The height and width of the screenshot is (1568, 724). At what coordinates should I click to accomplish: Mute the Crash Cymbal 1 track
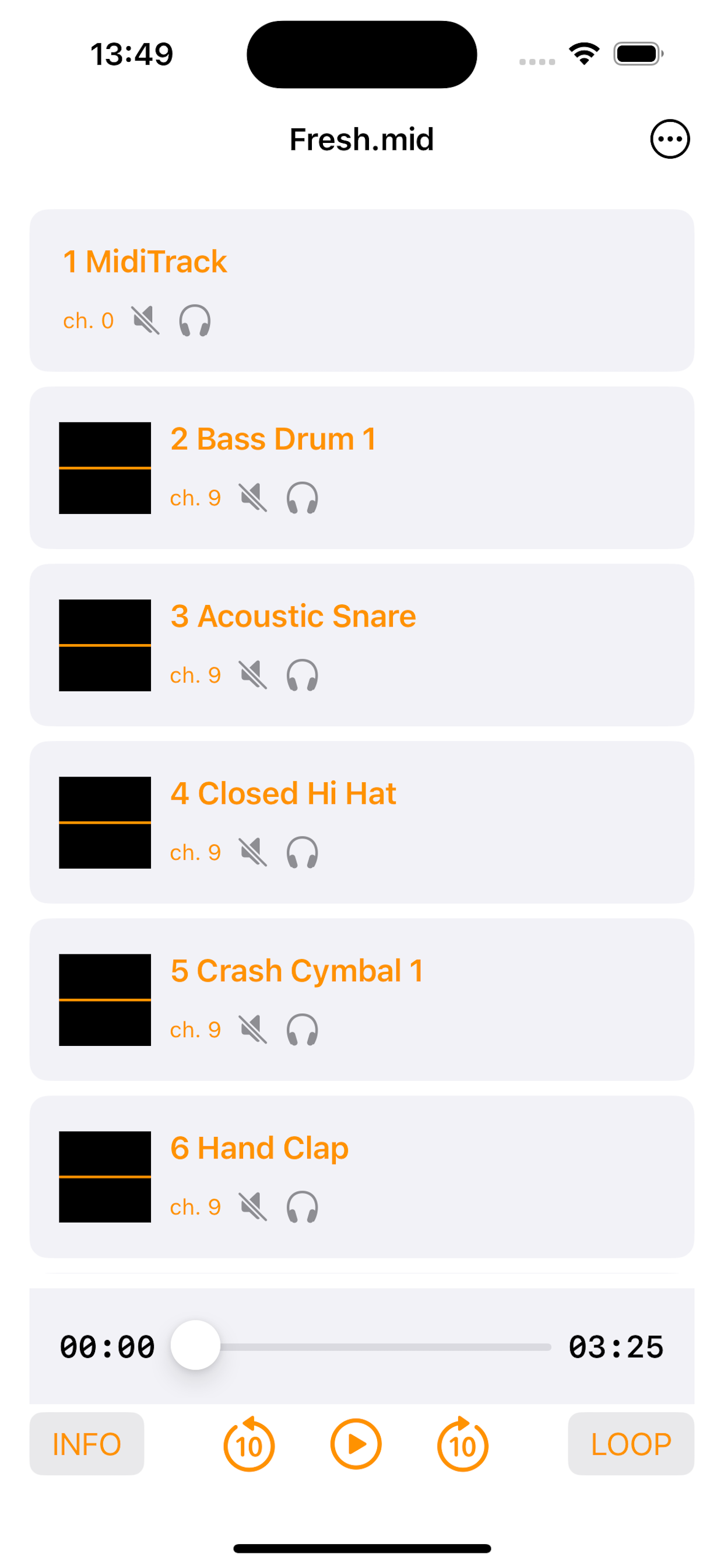(x=253, y=1028)
